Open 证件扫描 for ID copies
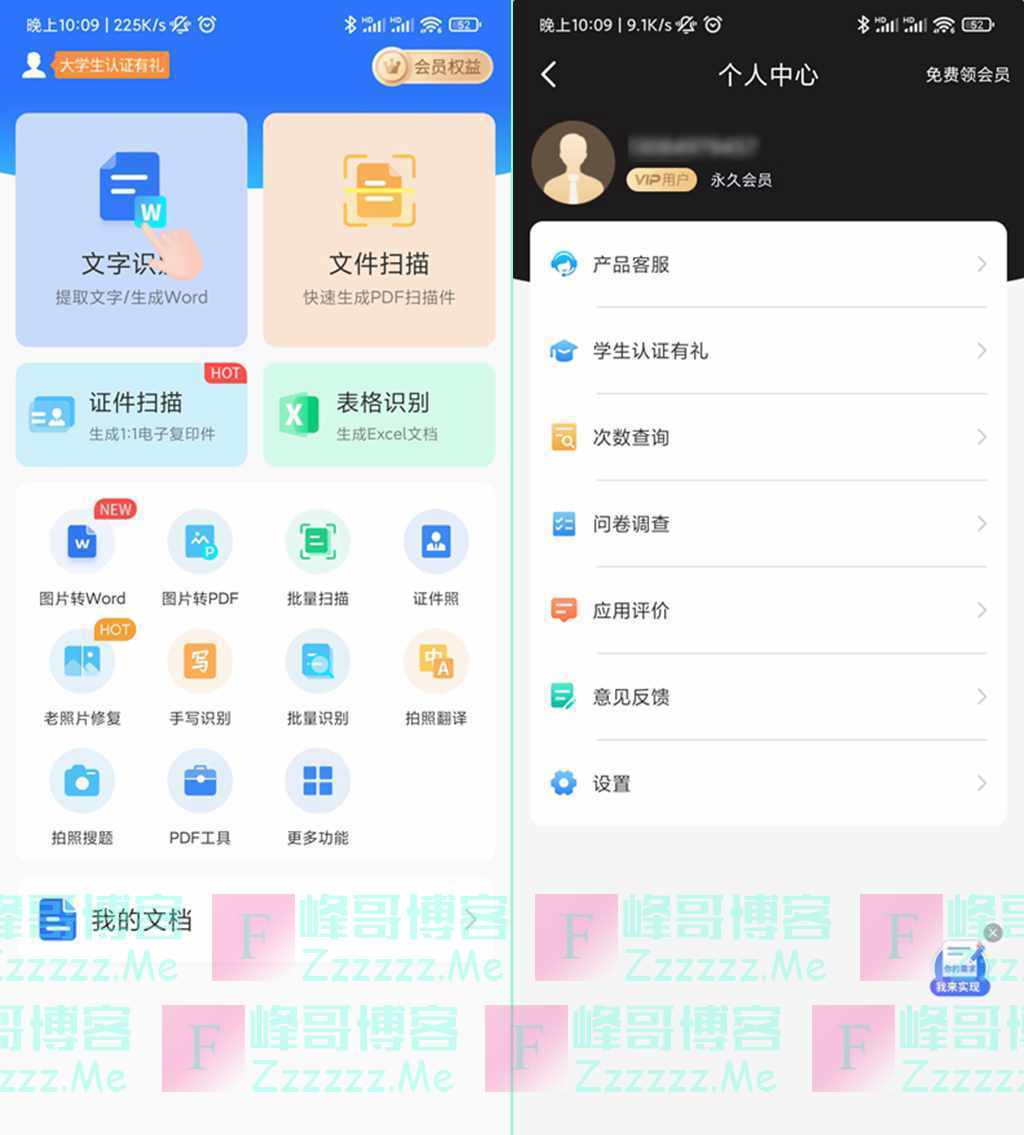Viewport: 1024px width, 1135px height. click(x=131, y=414)
